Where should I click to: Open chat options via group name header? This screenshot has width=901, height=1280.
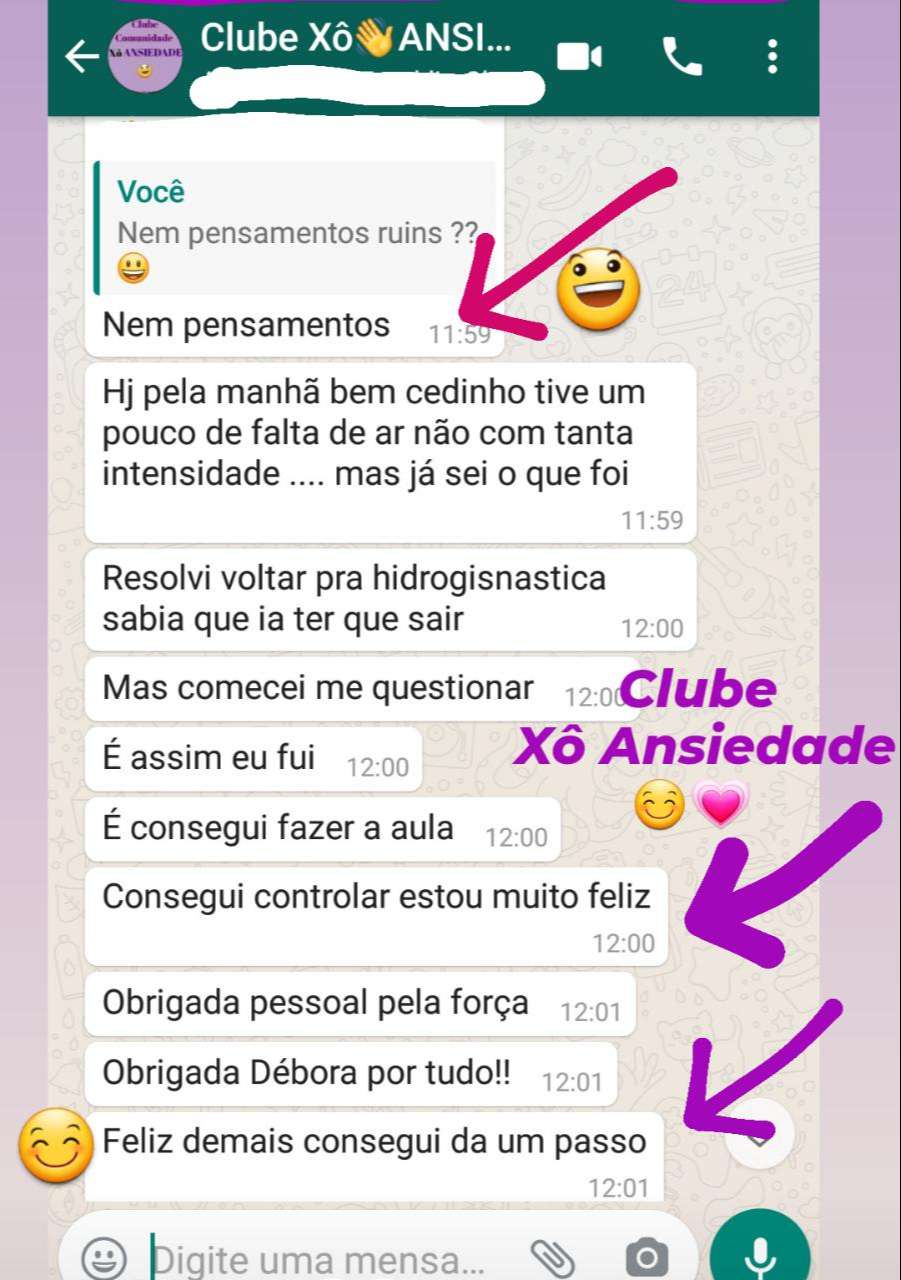[355, 37]
